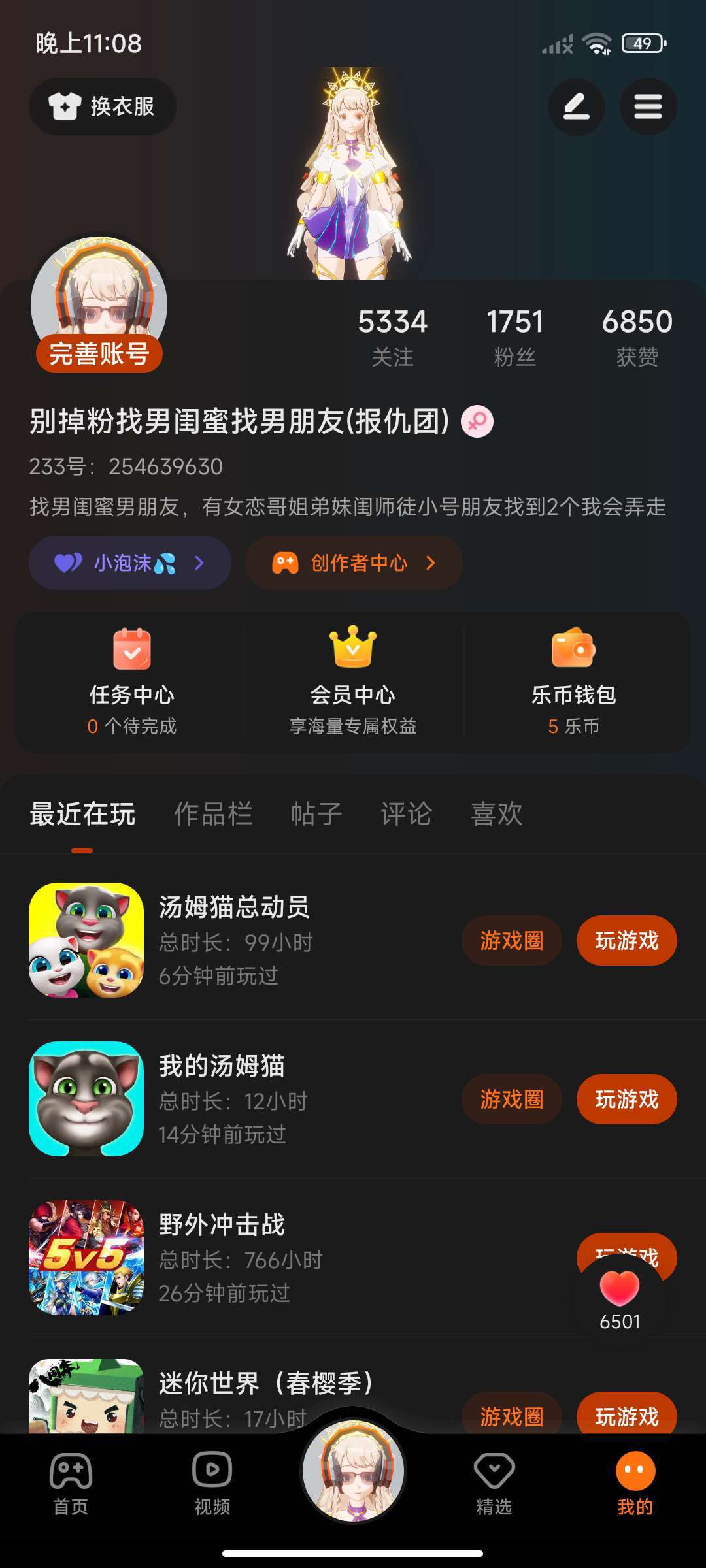Tap 玩游戏 for 汤姆猫总动员
Viewport: 706px width, 1568px height.
[x=626, y=941]
